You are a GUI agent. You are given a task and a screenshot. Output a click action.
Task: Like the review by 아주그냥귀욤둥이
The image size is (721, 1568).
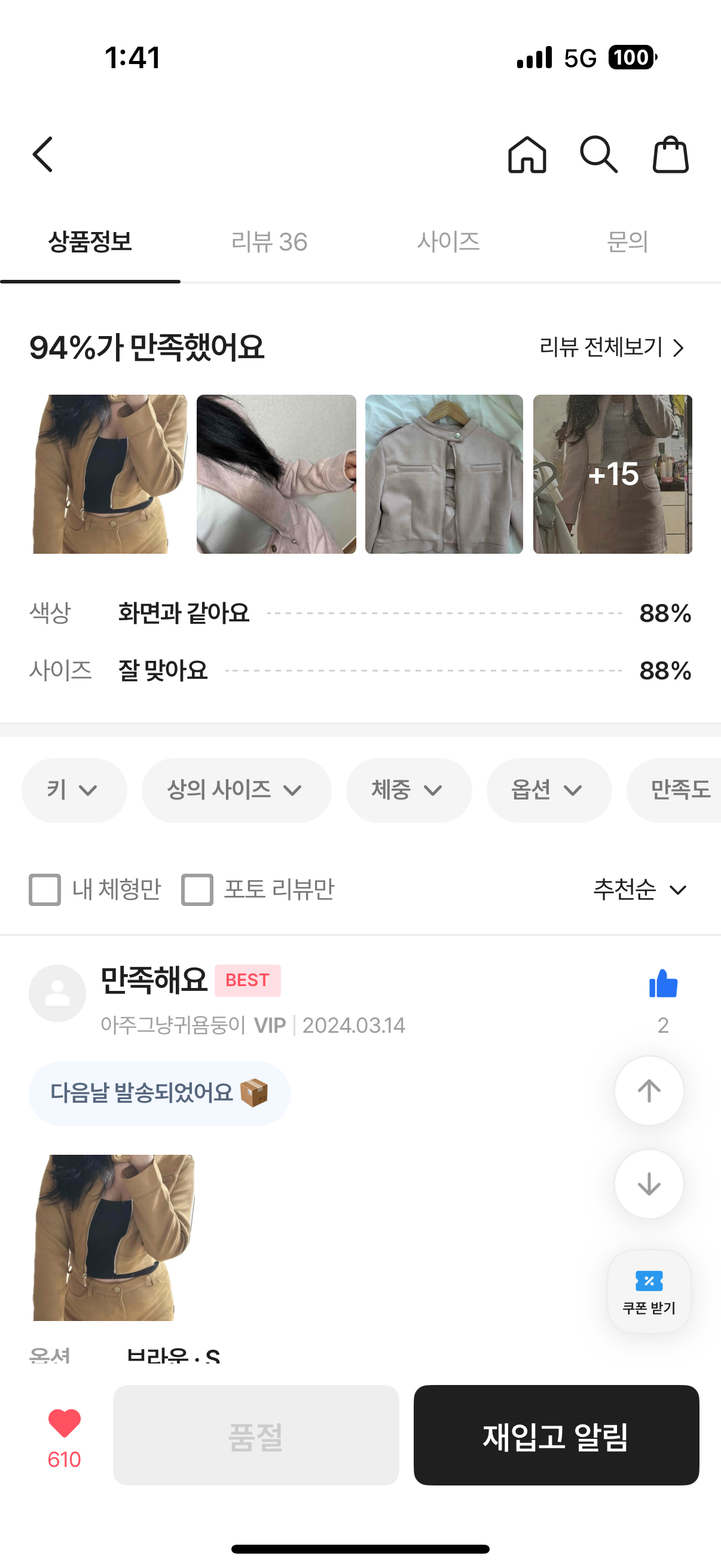(x=663, y=984)
